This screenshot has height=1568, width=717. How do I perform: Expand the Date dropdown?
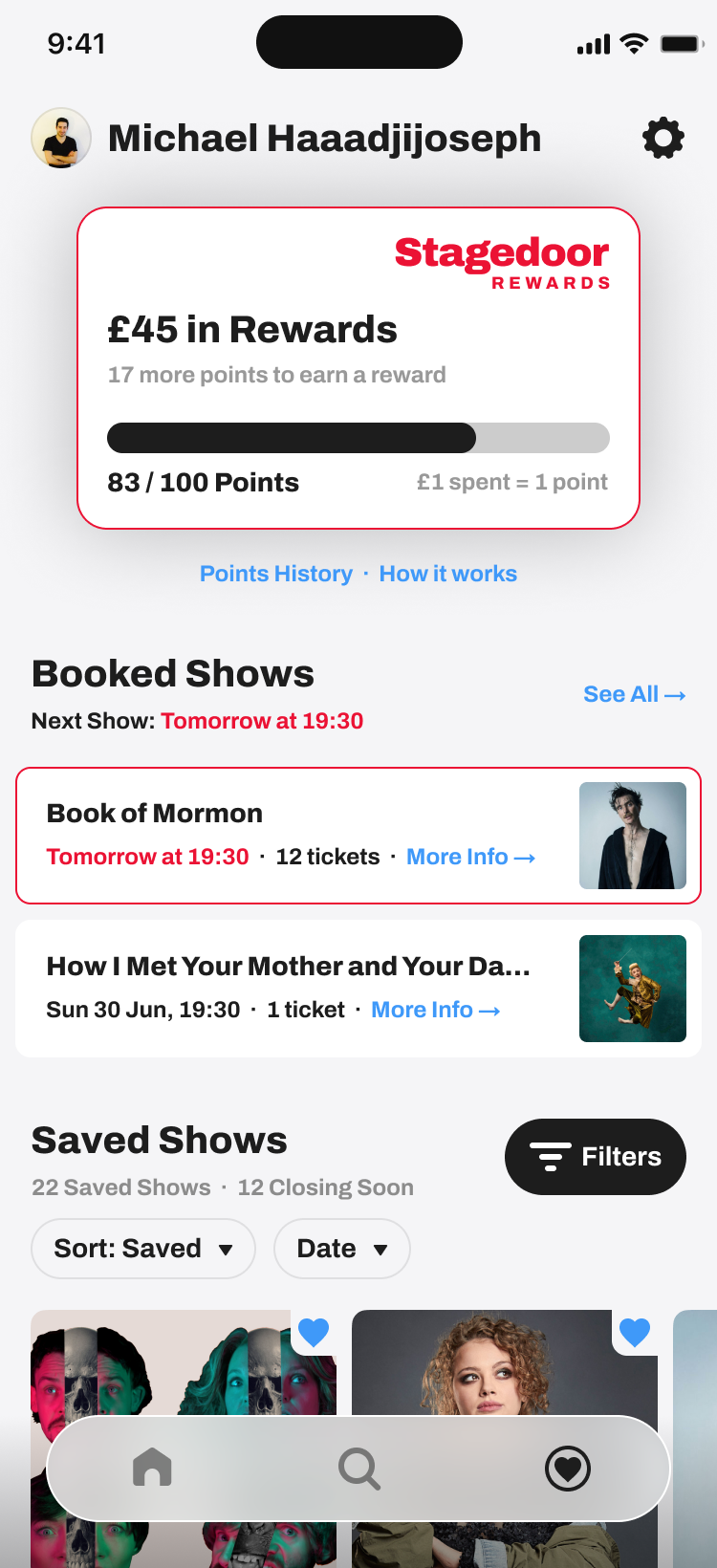[x=341, y=1249]
